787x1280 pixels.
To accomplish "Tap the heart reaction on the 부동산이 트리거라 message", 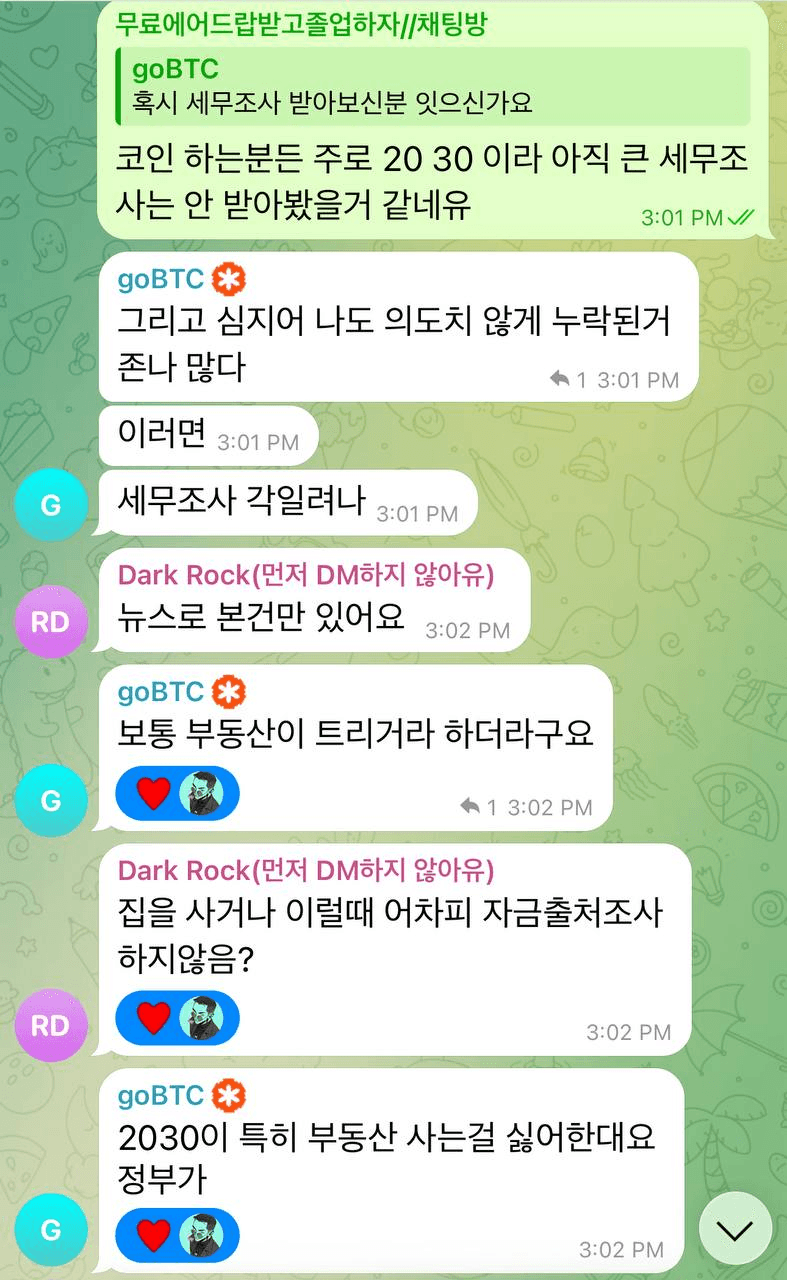I will click(154, 795).
